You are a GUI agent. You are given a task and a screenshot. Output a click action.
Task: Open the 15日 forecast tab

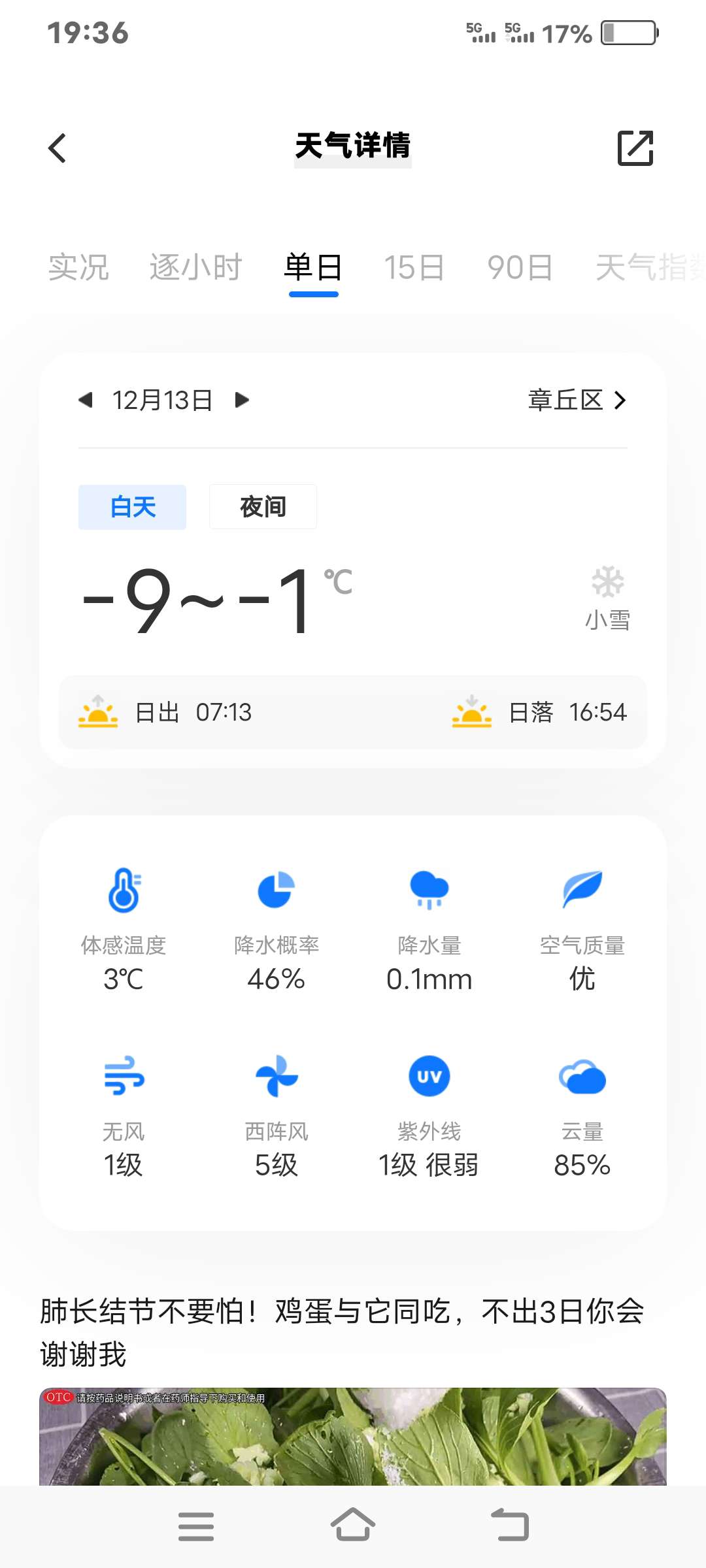[x=414, y=267]
